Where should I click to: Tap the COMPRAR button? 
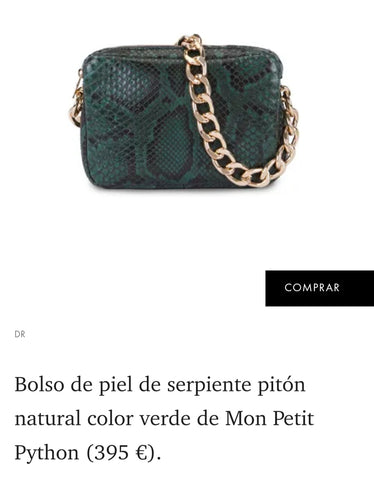click(319, 288)
